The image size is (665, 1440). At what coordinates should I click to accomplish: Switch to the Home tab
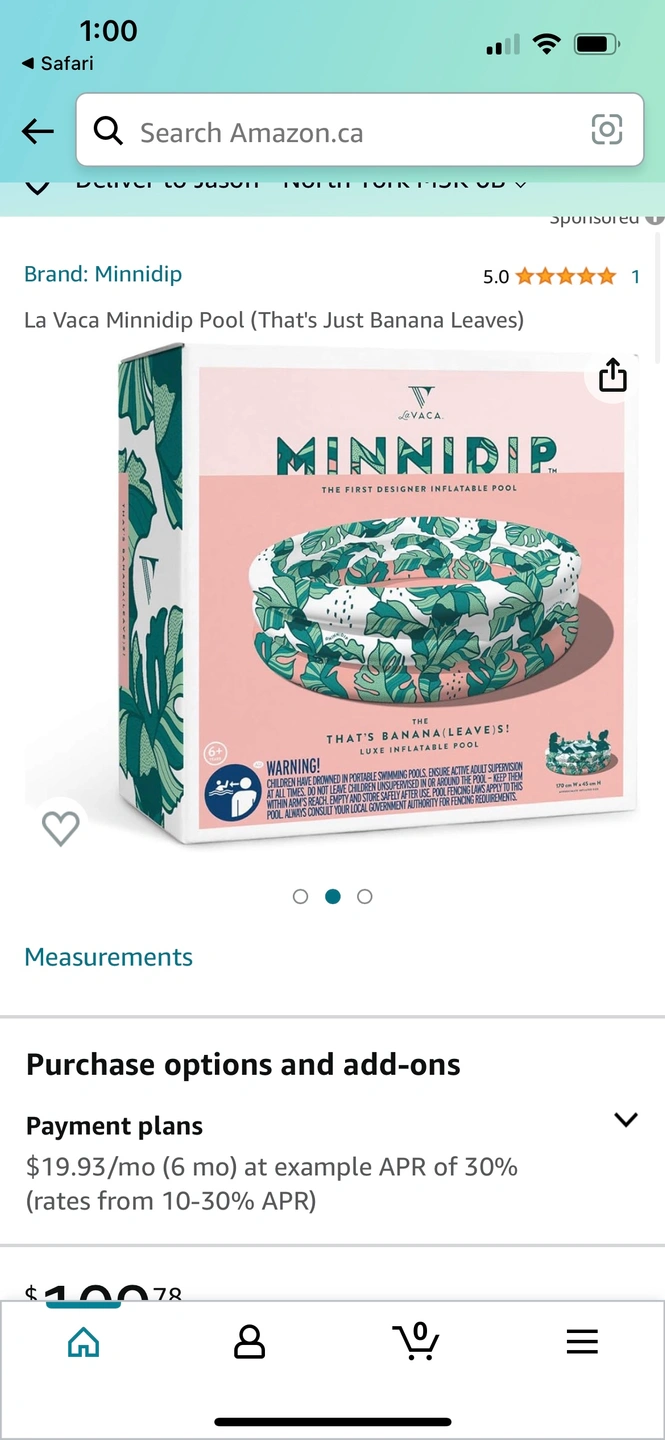(83, 1342)
